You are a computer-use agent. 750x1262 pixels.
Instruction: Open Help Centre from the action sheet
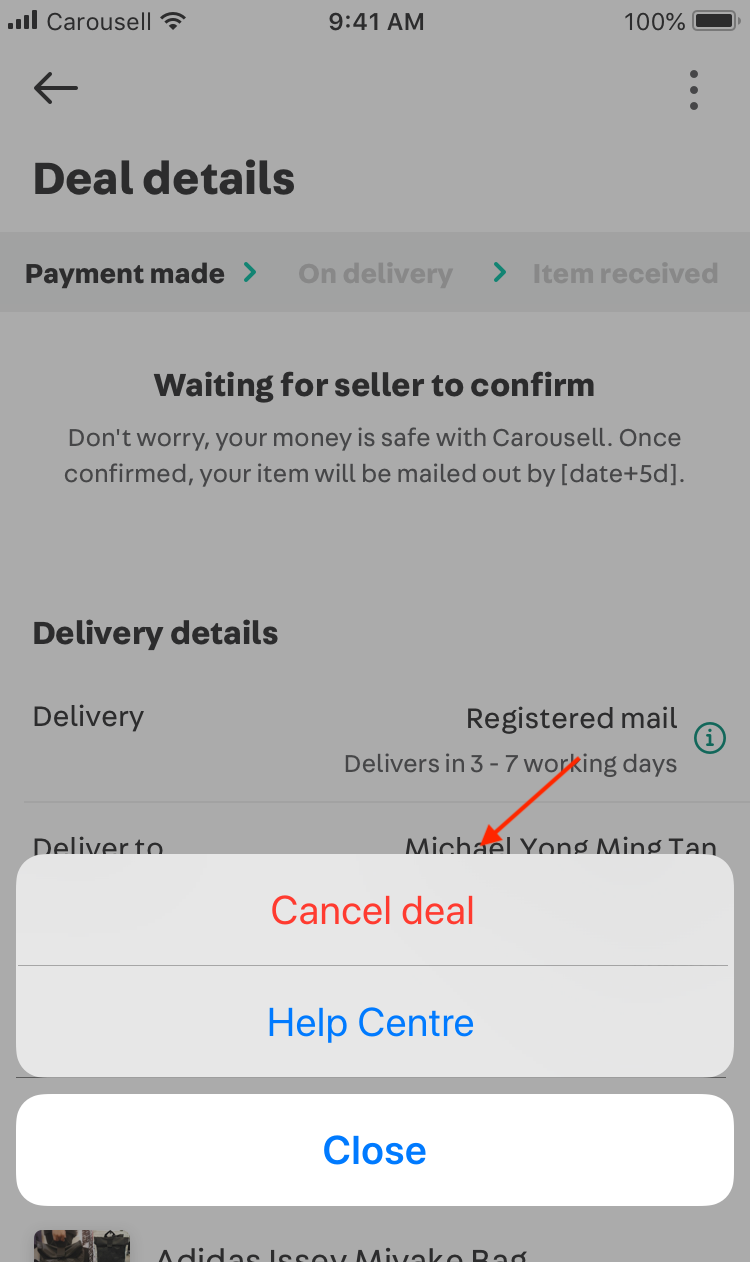(374, 1022)
